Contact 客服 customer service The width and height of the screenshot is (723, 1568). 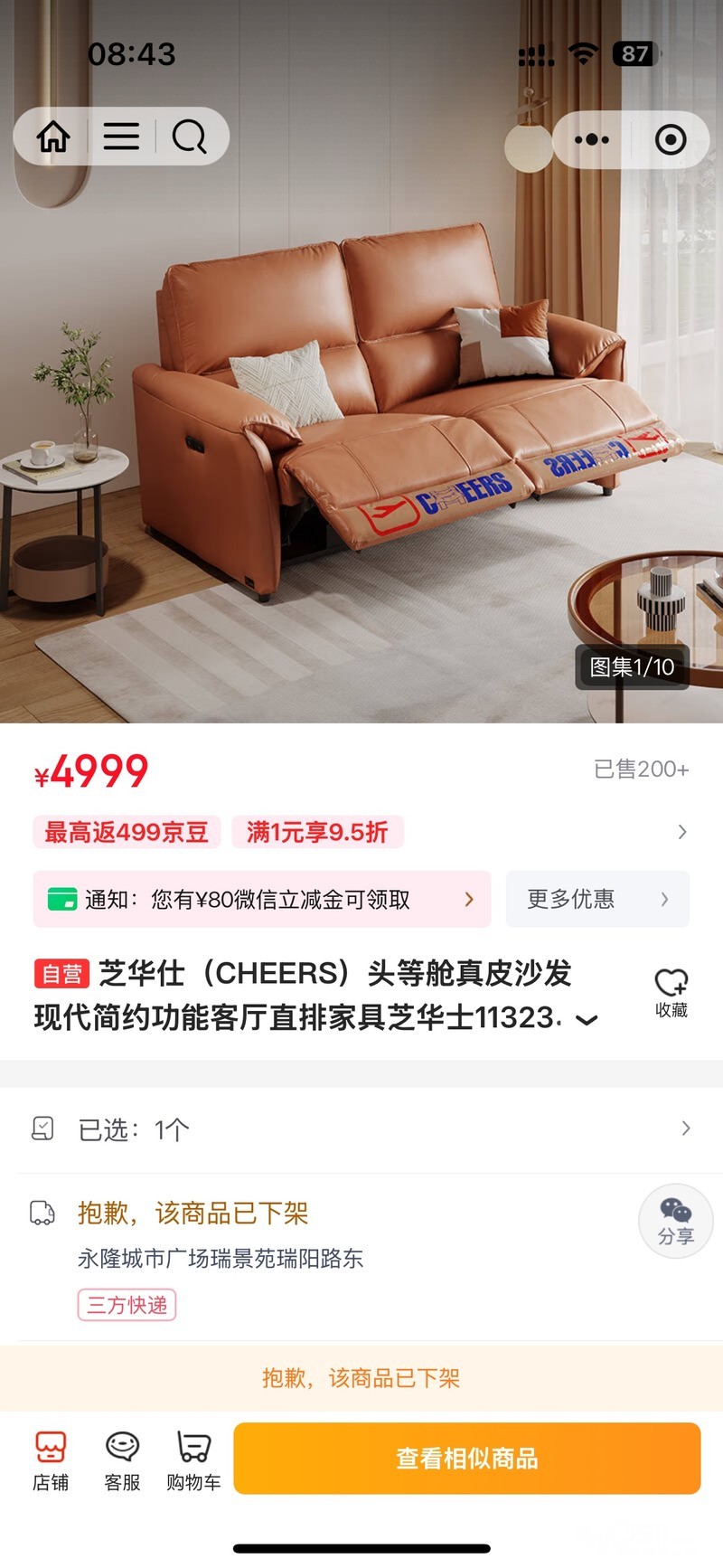(122, 1459)
